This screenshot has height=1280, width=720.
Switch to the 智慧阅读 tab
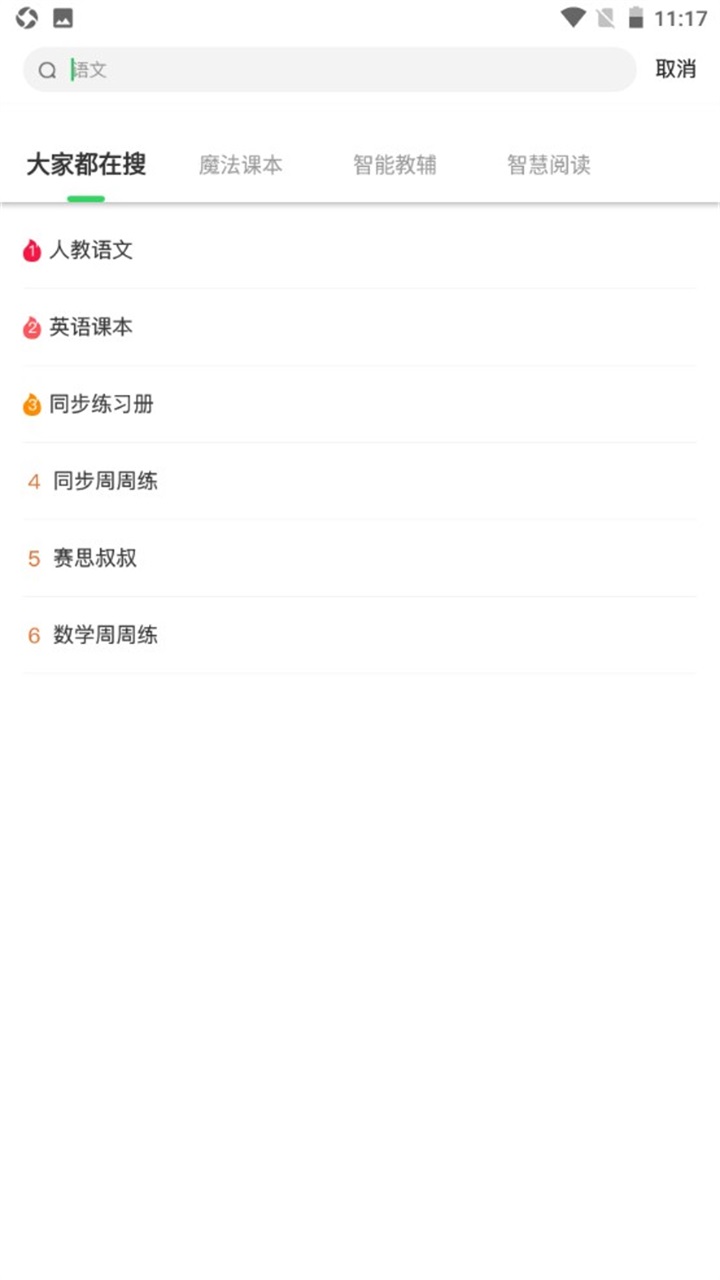coord(549,165)
